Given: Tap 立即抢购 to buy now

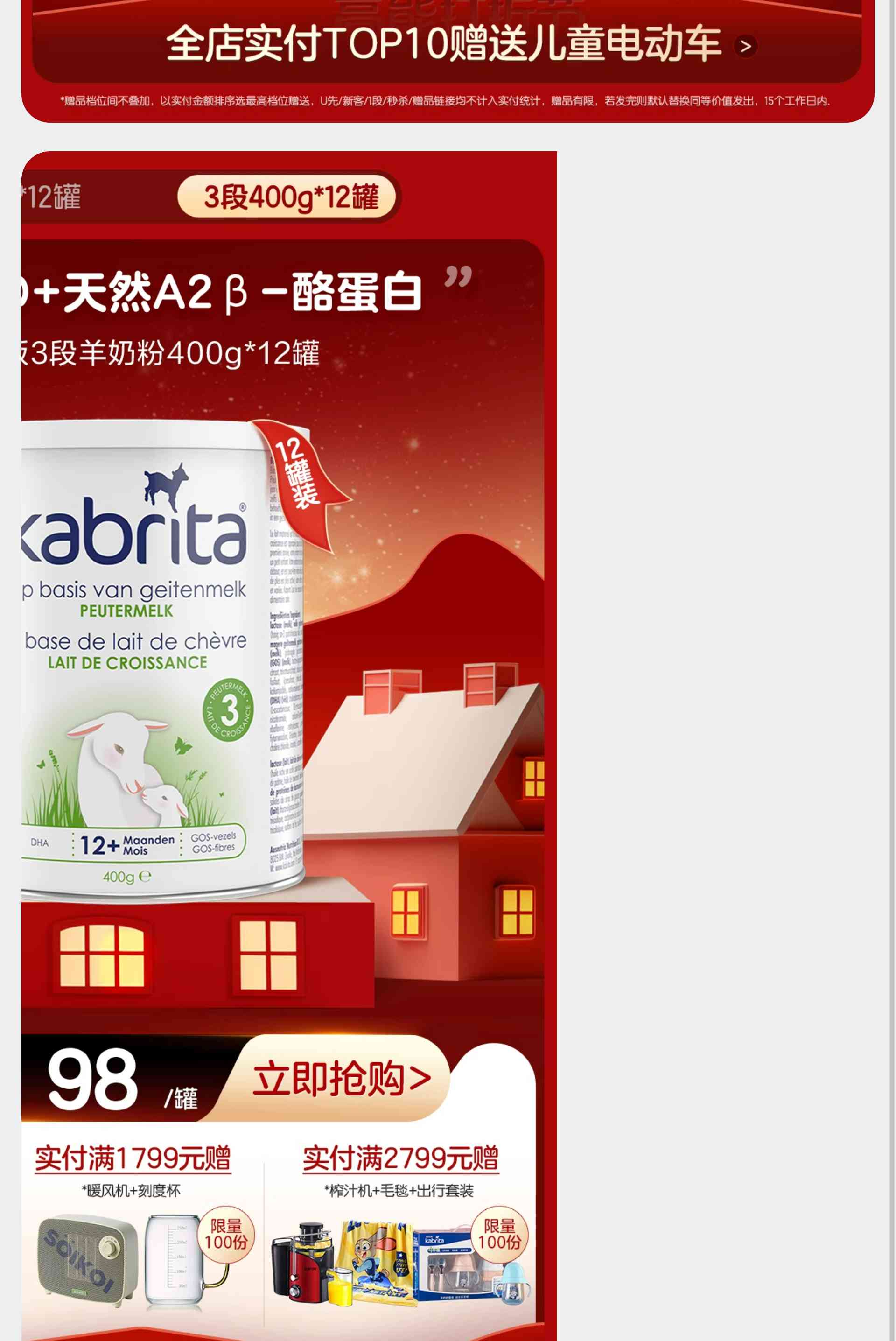Looking at the screenshot, I should [x=341, y=1078].
